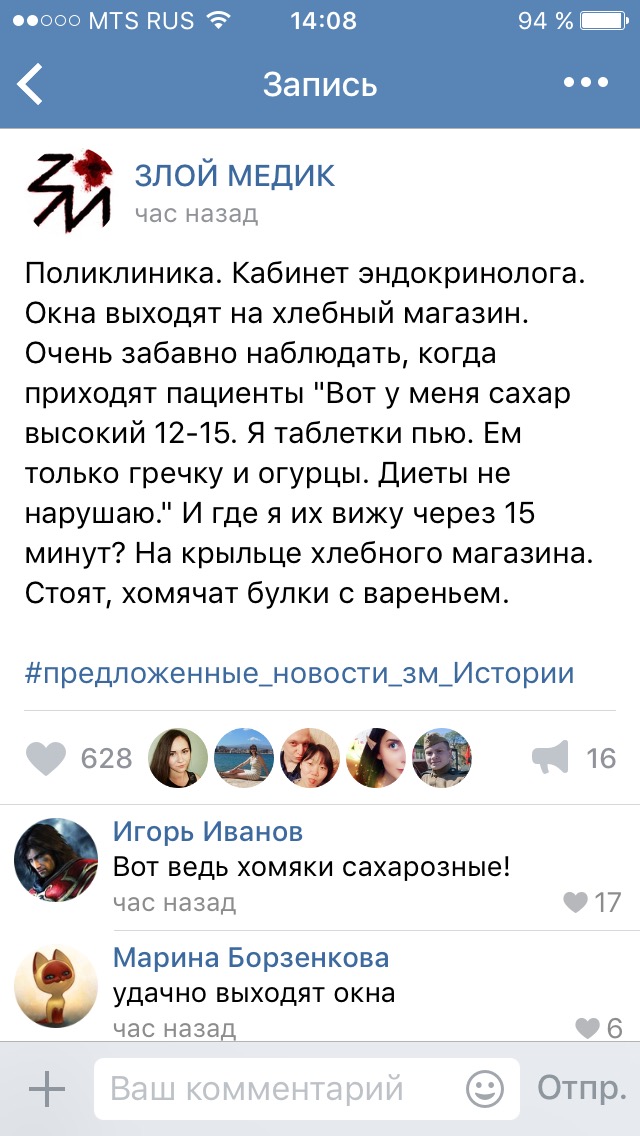Like the post with the heart icon
The width and height of the screenshot is (640, 1136).
(x=45, y=759)
